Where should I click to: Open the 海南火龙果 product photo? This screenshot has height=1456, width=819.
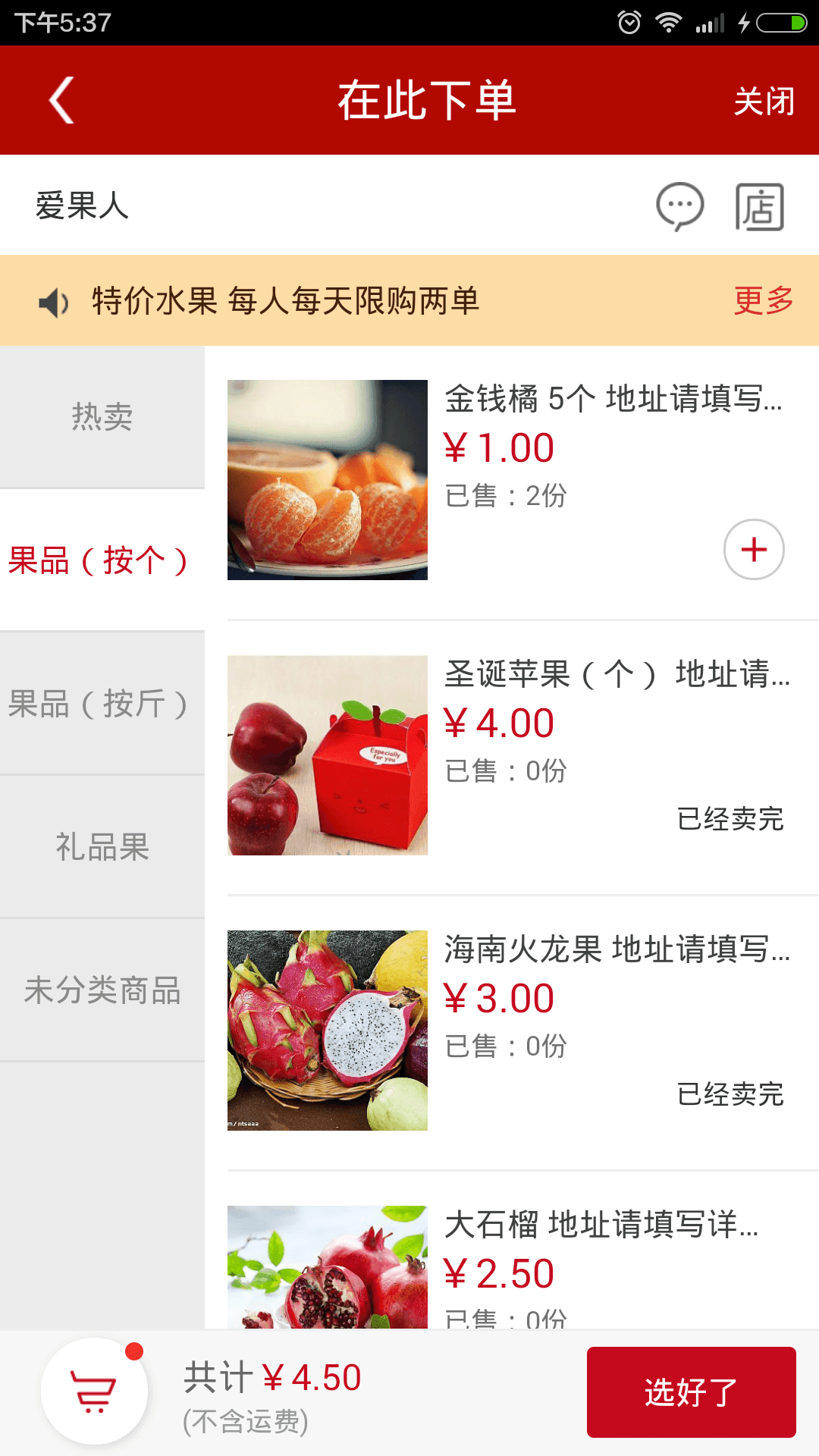328,1031
